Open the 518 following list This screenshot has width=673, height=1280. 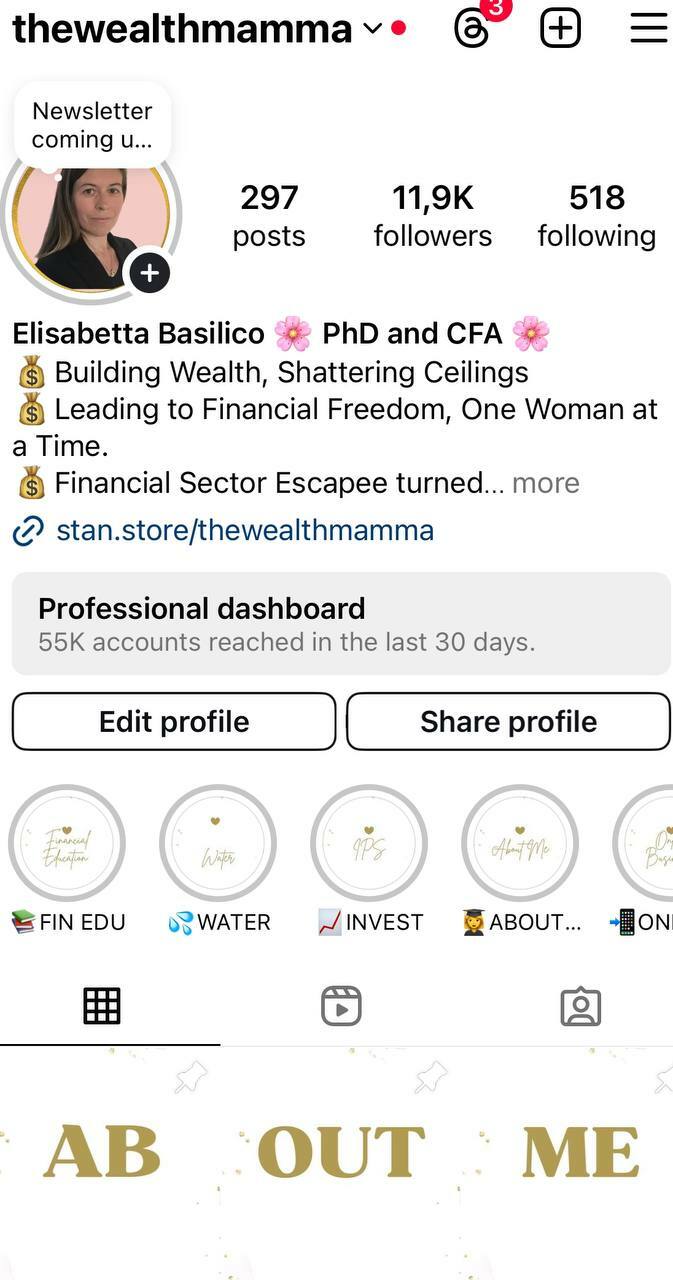(x=596, y=216)
